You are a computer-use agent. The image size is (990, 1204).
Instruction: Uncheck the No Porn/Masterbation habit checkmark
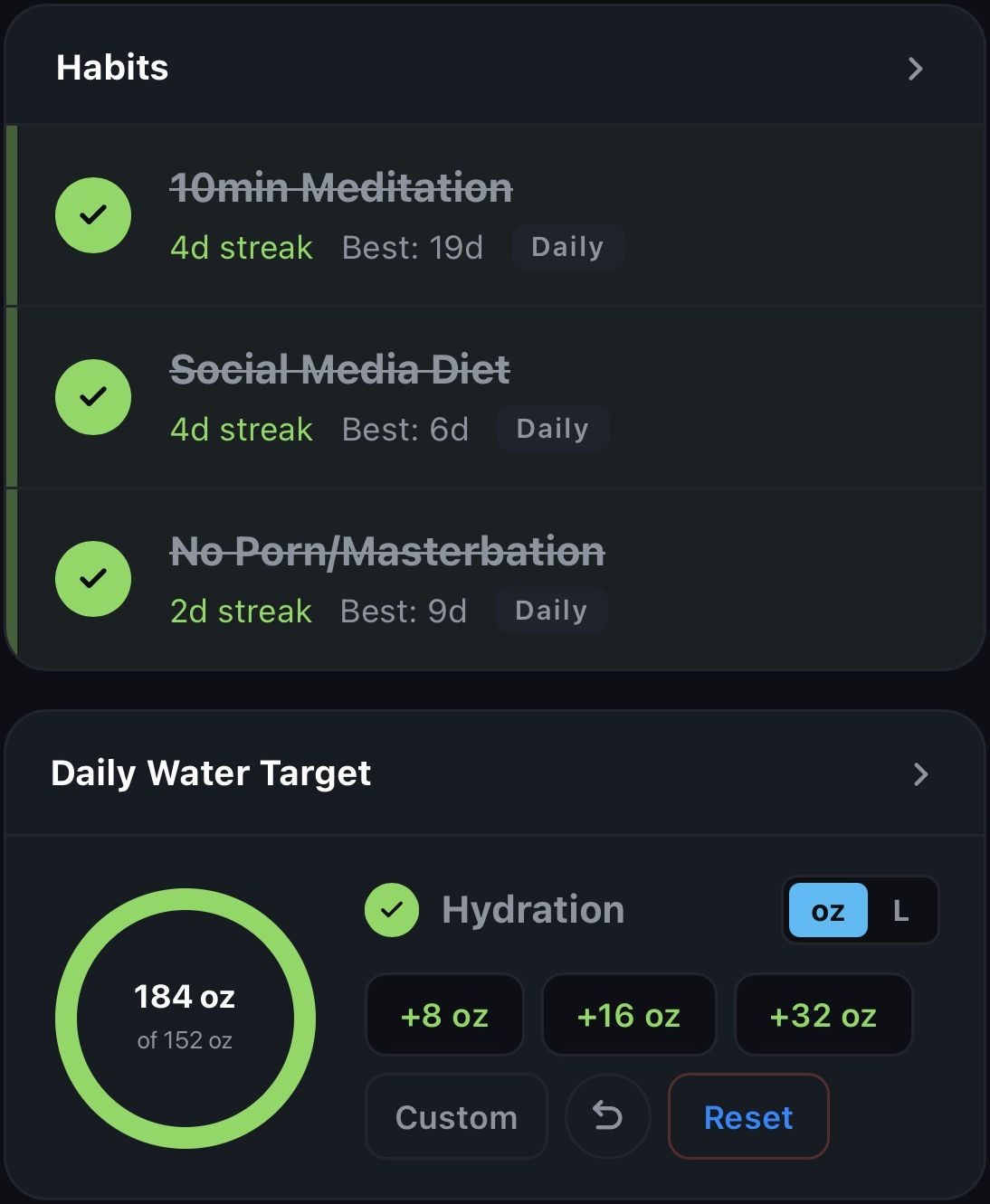tap(92, 579)
